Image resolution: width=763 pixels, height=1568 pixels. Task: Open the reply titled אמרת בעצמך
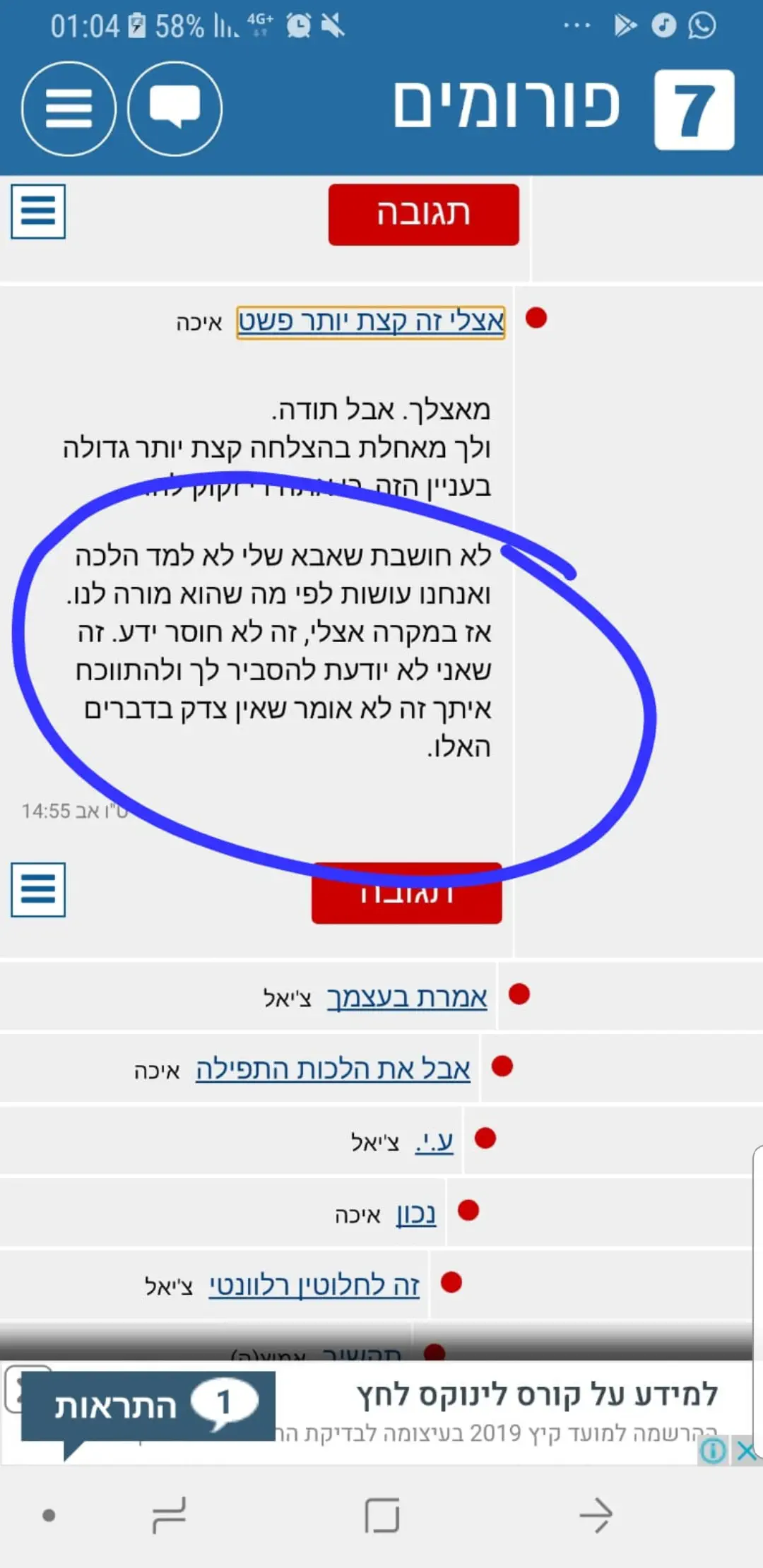[406, 997]
